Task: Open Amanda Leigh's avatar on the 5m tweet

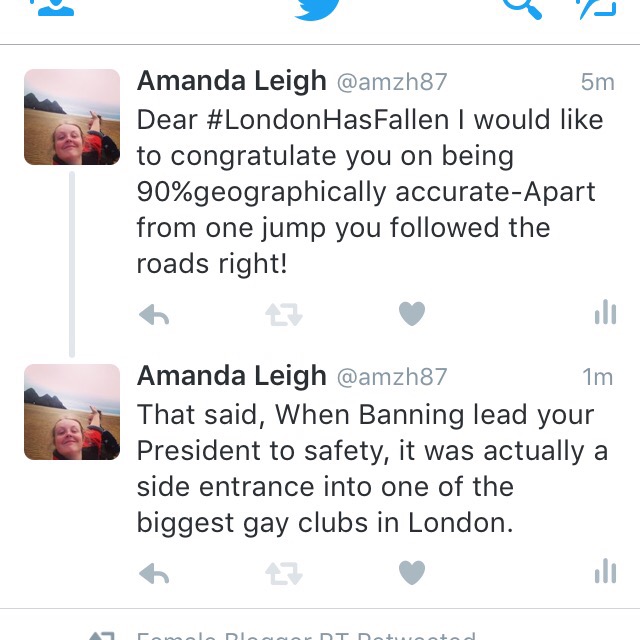Action: [71, 117]
